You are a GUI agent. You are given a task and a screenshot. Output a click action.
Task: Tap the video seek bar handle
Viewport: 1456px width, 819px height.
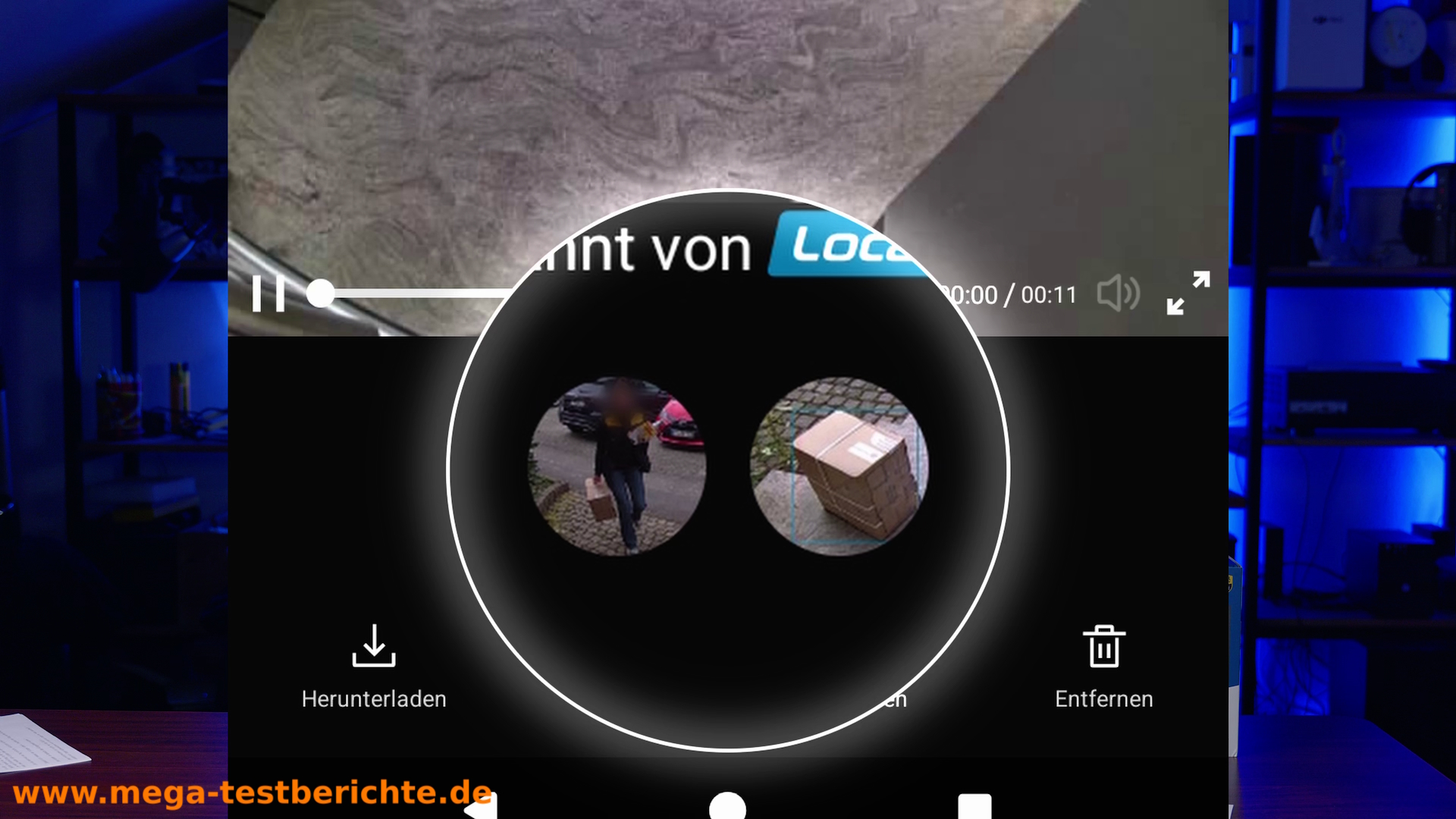coord(321,293)
